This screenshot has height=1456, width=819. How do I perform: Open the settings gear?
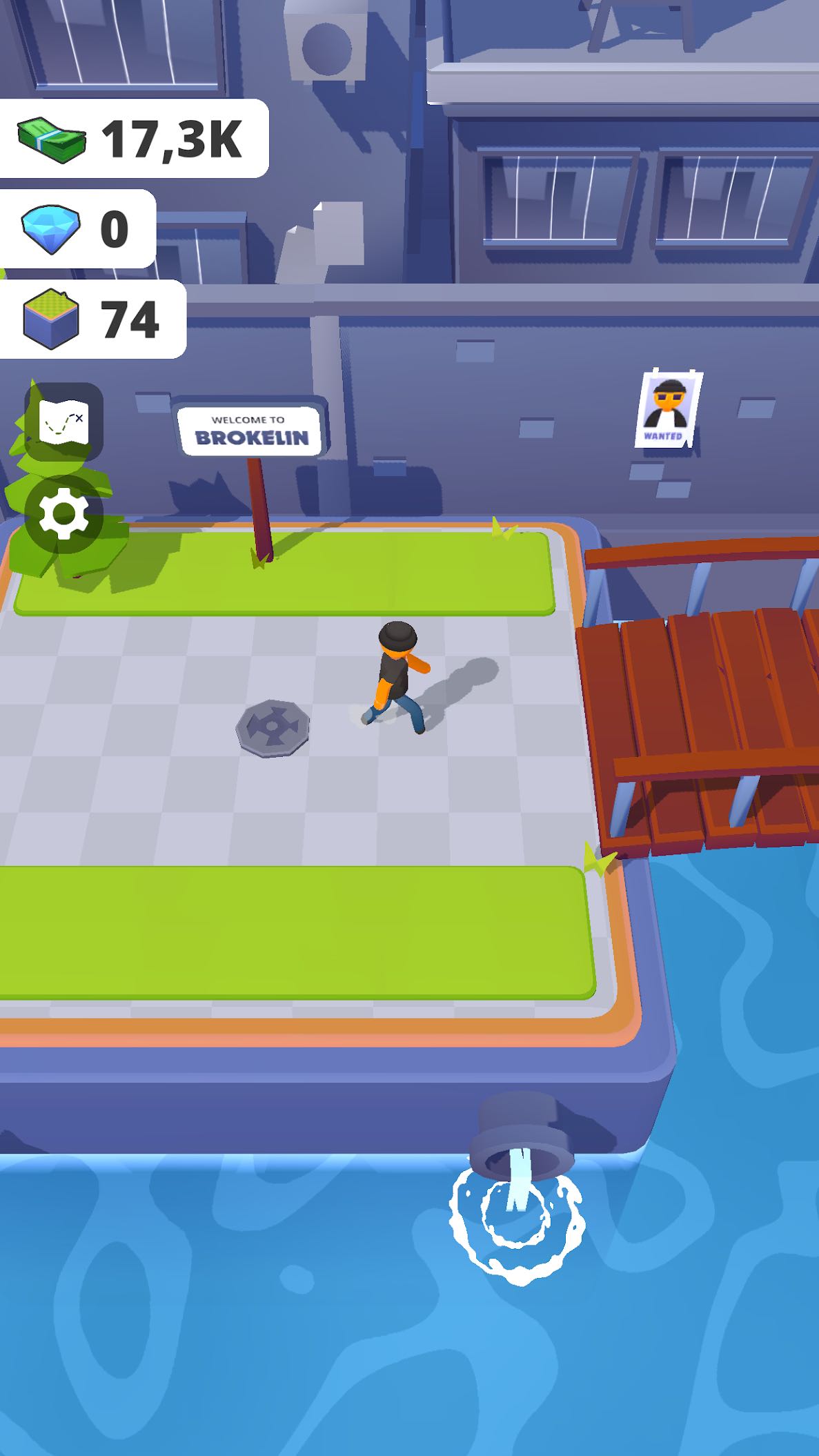point(63,513)
